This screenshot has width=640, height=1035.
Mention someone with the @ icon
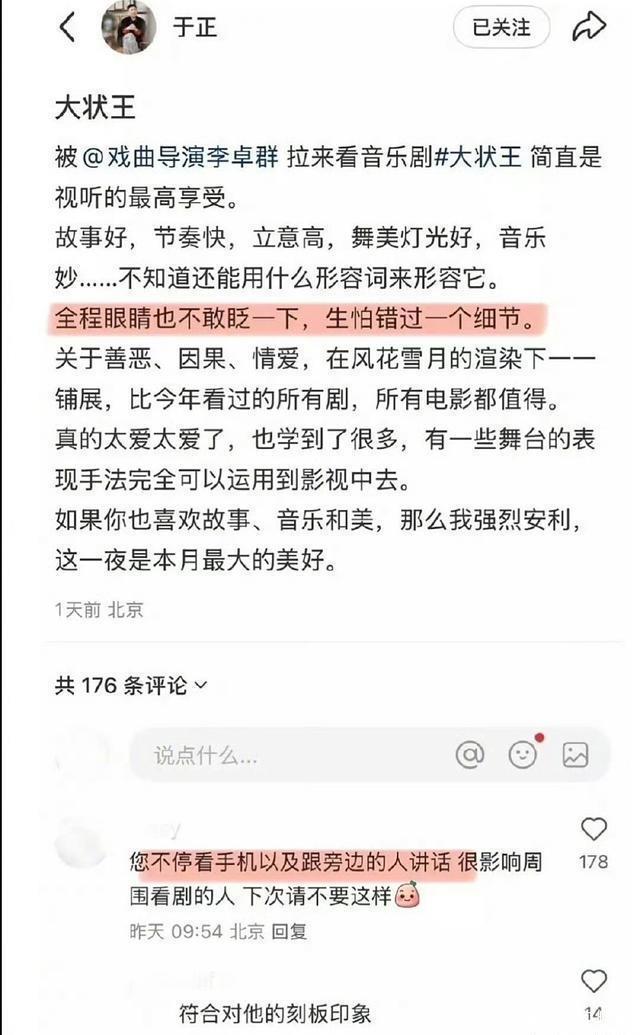pos(470,755)
